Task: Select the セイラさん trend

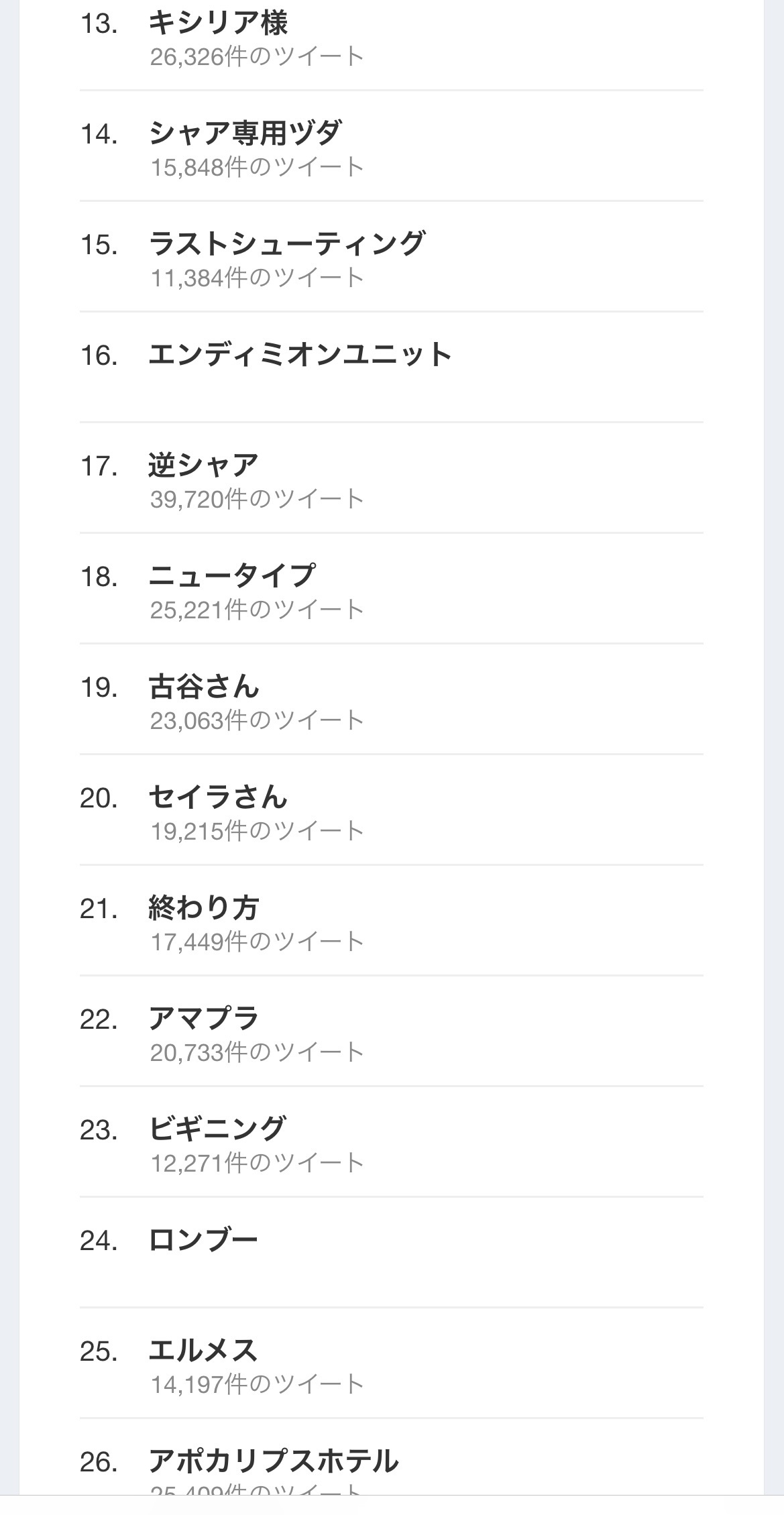Action: (391, 810)
